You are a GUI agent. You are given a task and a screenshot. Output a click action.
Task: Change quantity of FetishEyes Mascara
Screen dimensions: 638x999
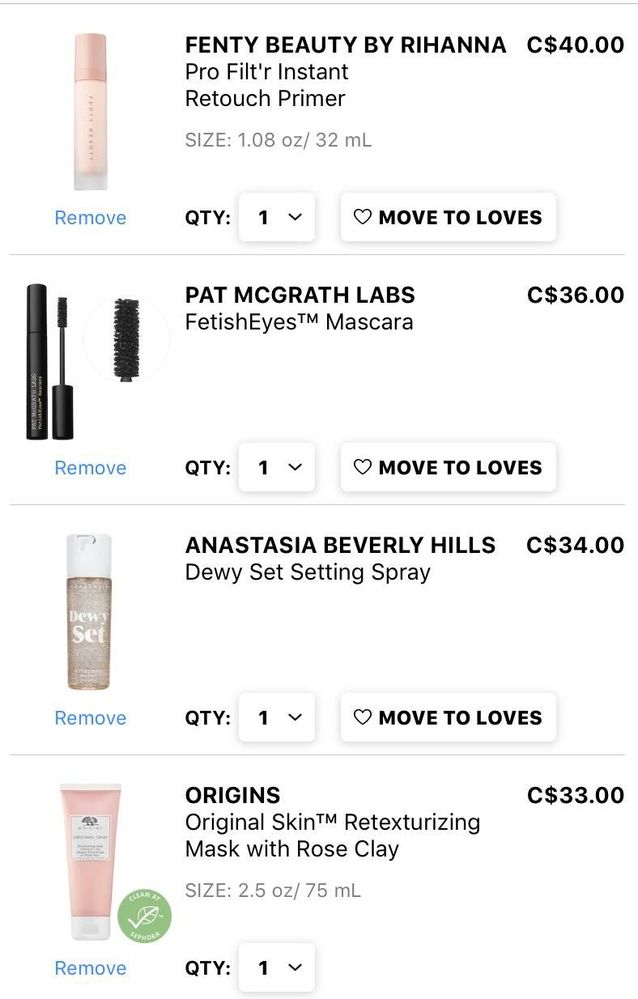(277, 468)
